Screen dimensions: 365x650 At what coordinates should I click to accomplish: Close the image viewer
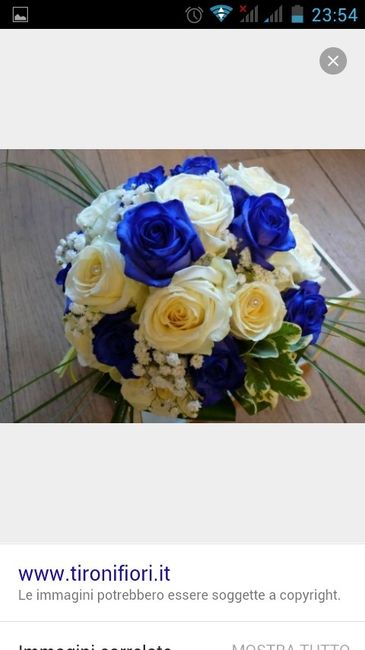click(x=333, y=61)
